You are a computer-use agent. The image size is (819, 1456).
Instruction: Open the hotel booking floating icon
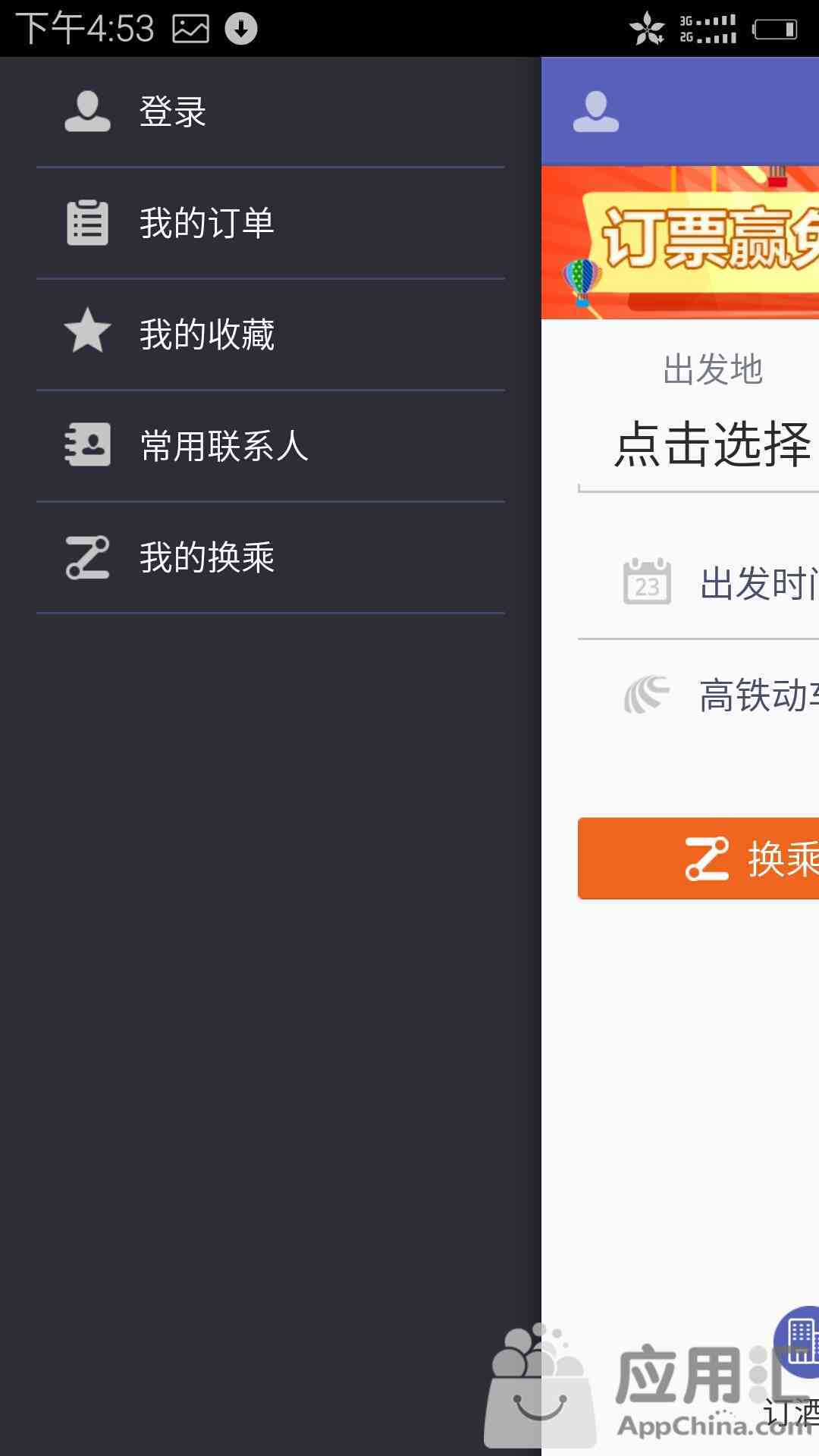pos(796,1341)
